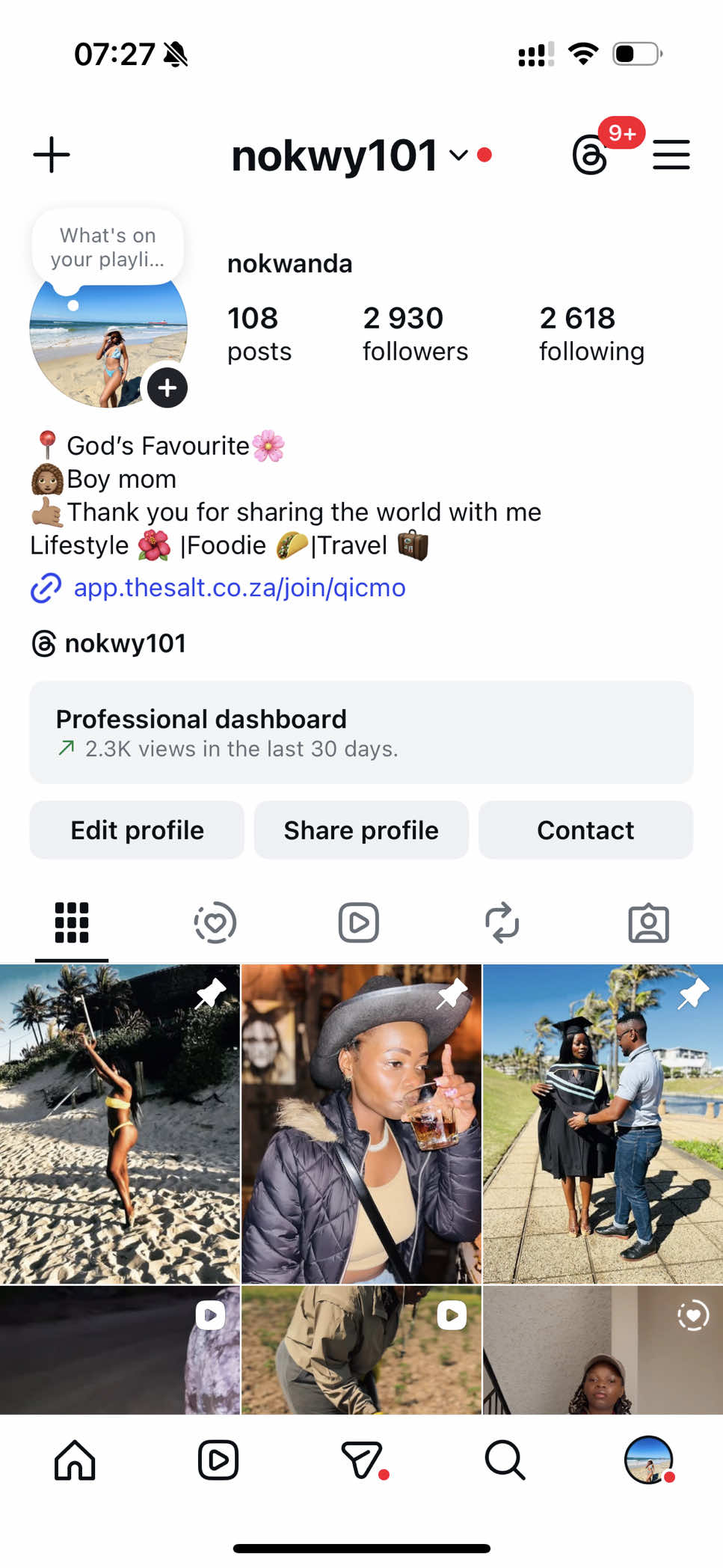This screenshot has width=723, height=1568.
Task: Tap the Contact button
Action: coord(585,830)
